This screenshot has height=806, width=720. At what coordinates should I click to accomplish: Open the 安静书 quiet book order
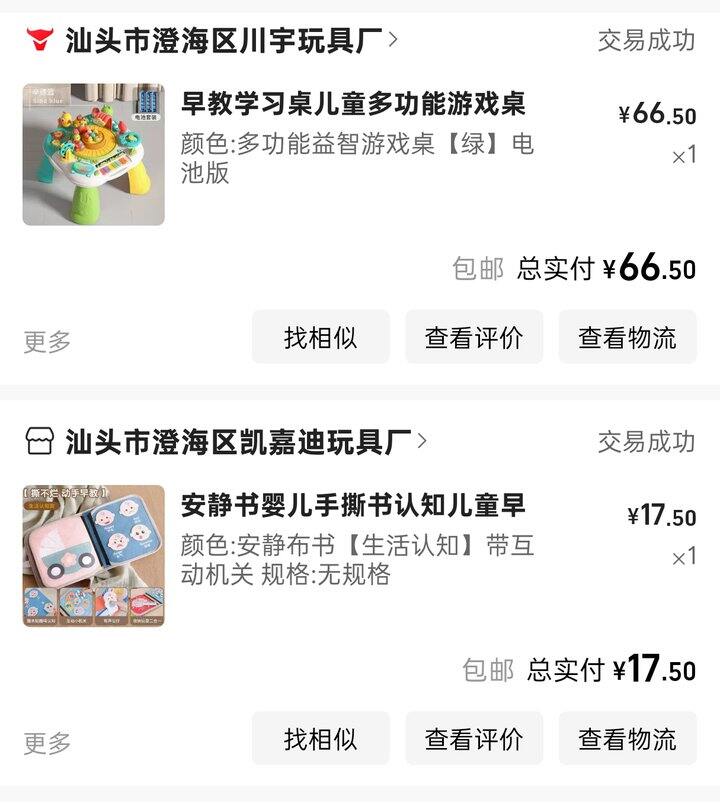353,505
